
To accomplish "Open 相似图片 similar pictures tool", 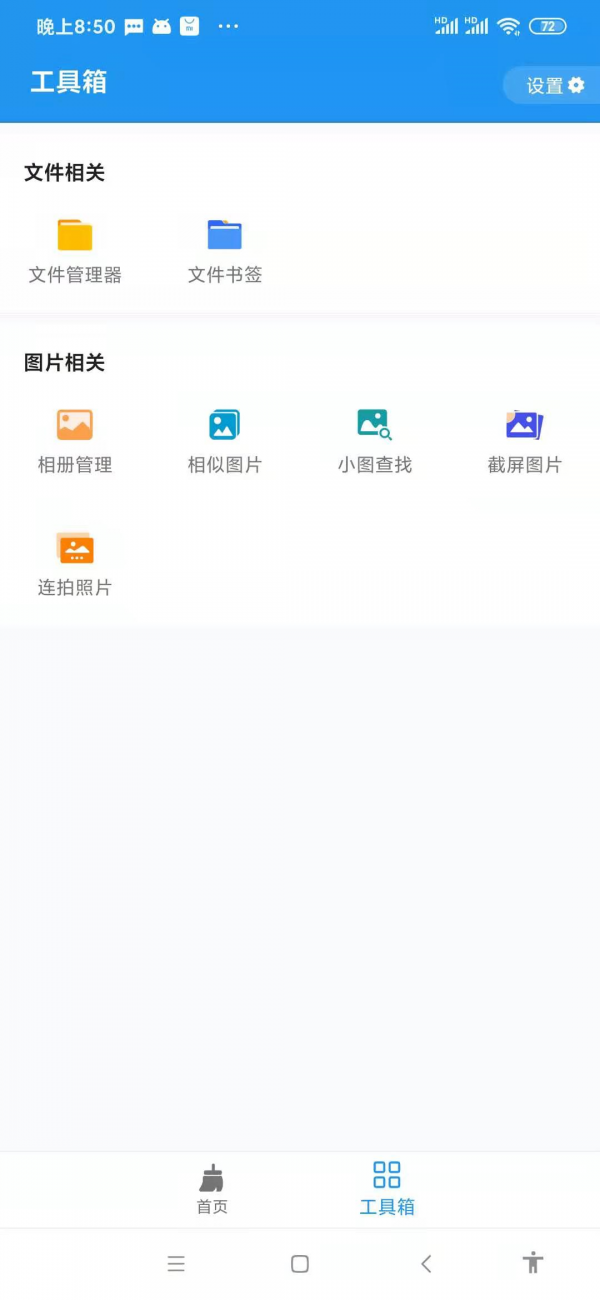I will (x=225, y=440).
